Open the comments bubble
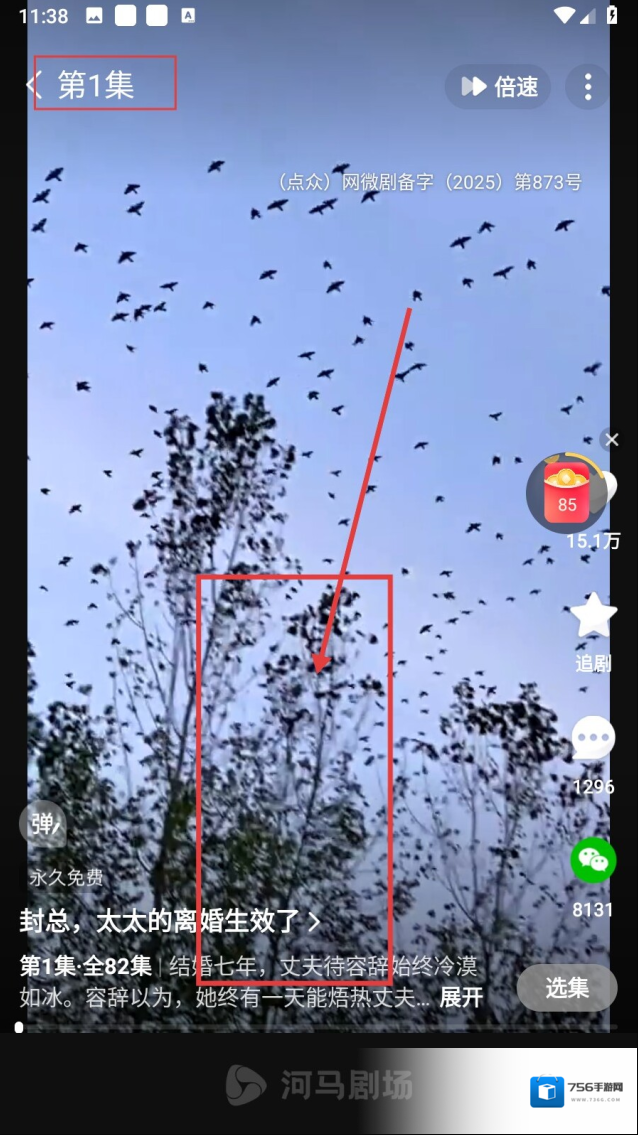Screen dimensions: 638x1135 593,740
